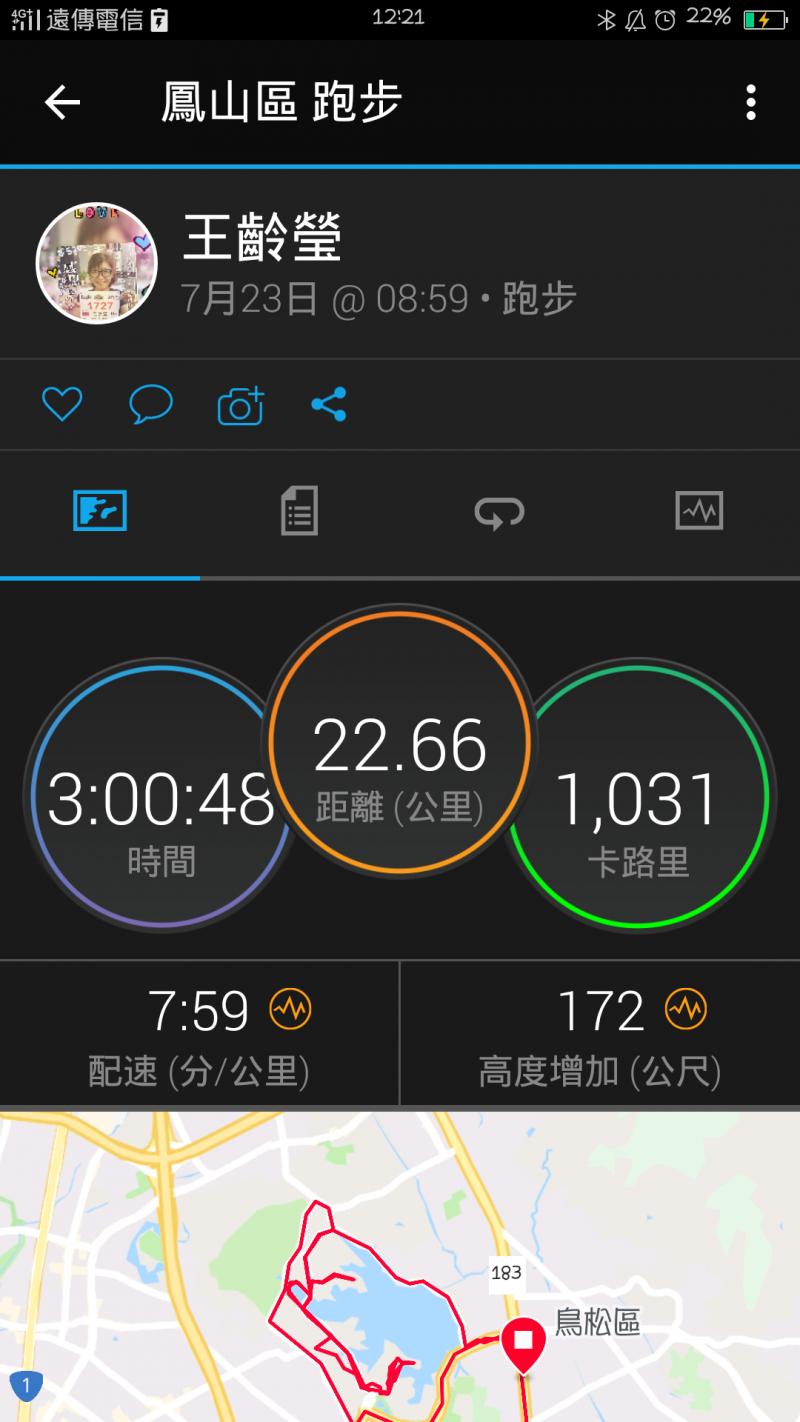800x1422 pixels.
Task: Tap the pace insight icon beside 7:59
Action: [290, 1009]
